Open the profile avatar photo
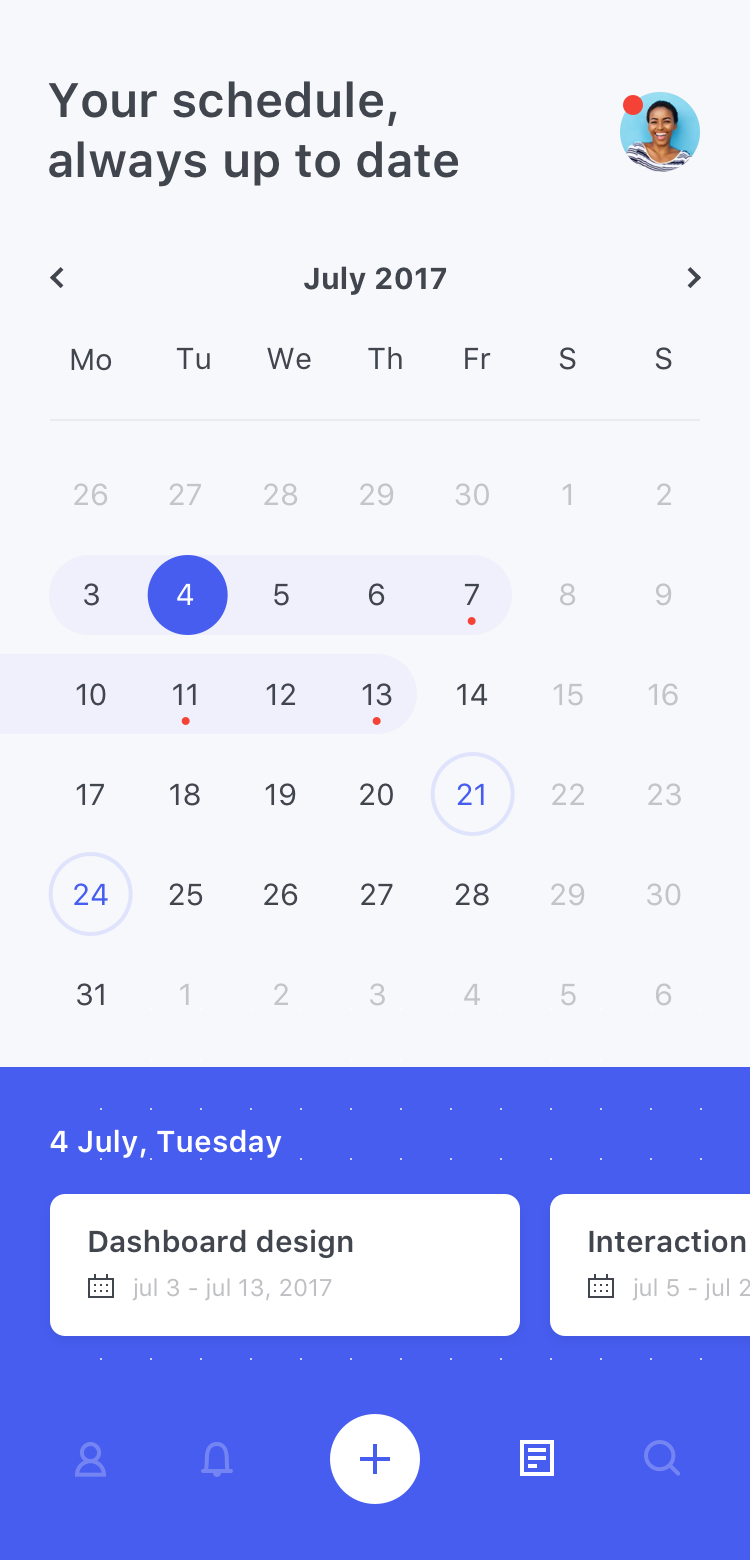The height and width of the screenshot is (1560, 750). [x=660, y=132]
